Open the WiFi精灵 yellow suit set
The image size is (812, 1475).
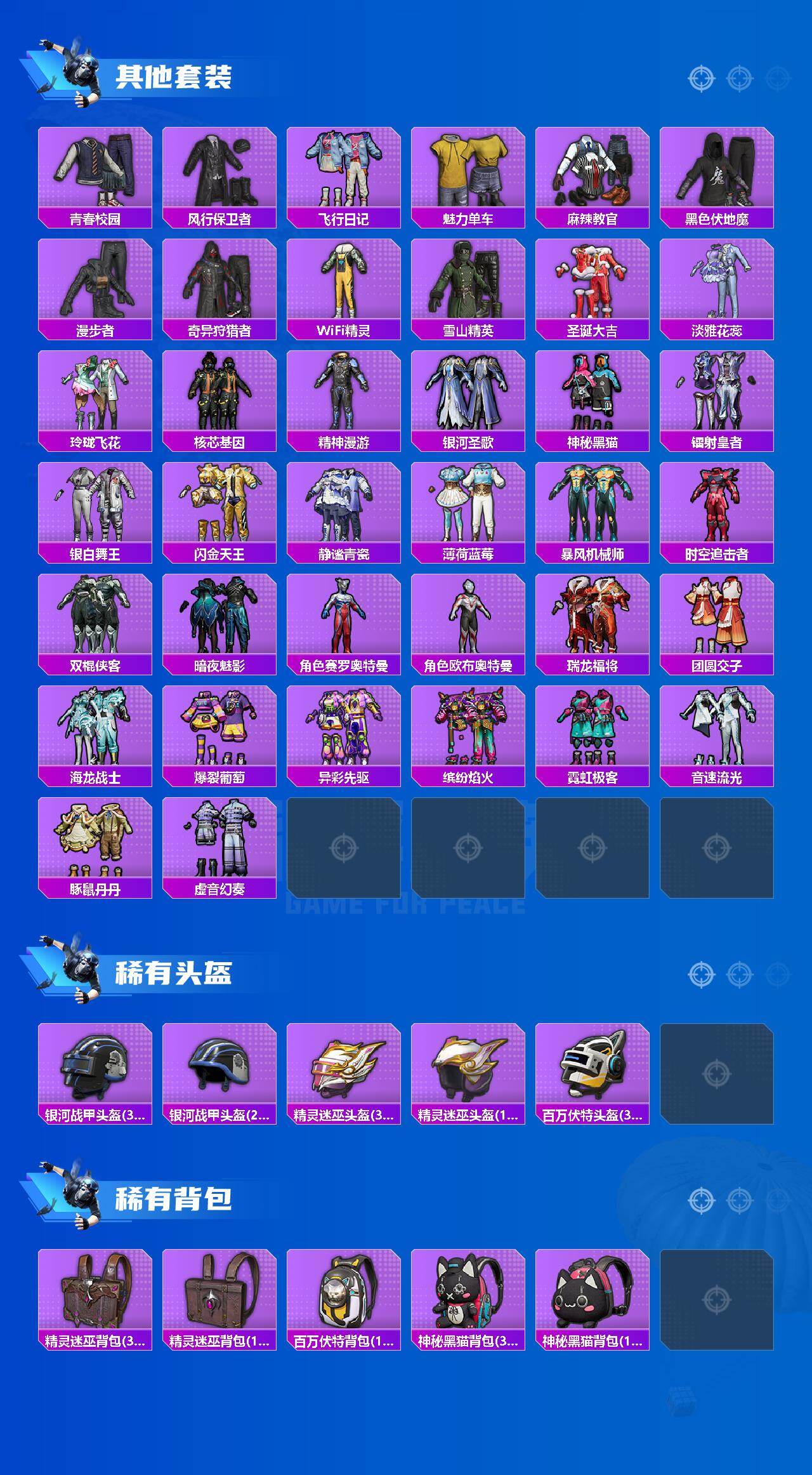344,282
